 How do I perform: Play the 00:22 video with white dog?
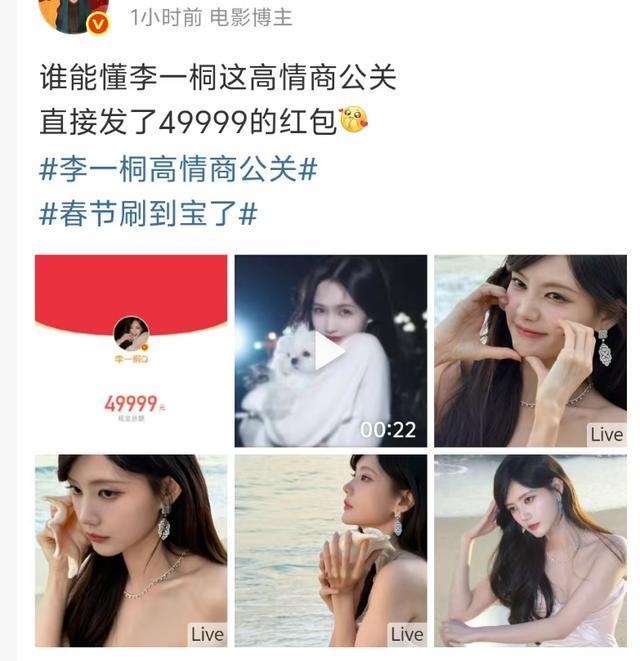330,350
